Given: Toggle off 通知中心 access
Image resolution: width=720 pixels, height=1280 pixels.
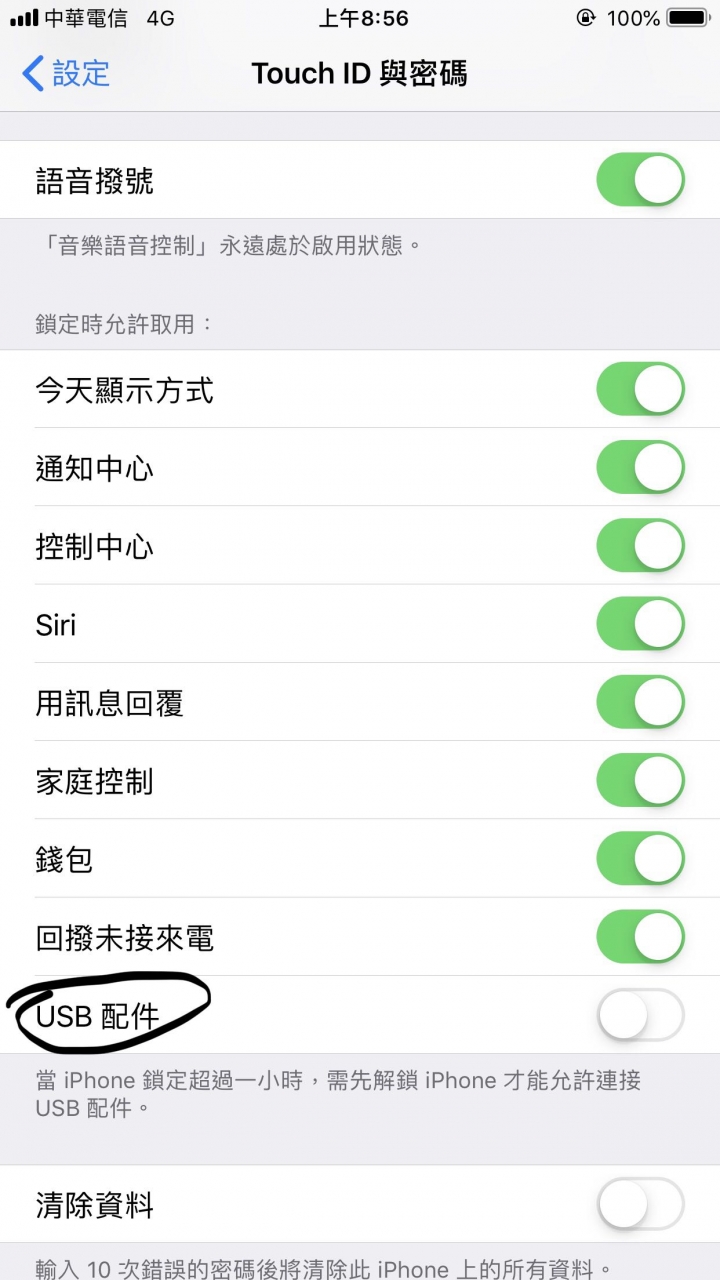Looking at the screenshot, I should click(640, 467).
